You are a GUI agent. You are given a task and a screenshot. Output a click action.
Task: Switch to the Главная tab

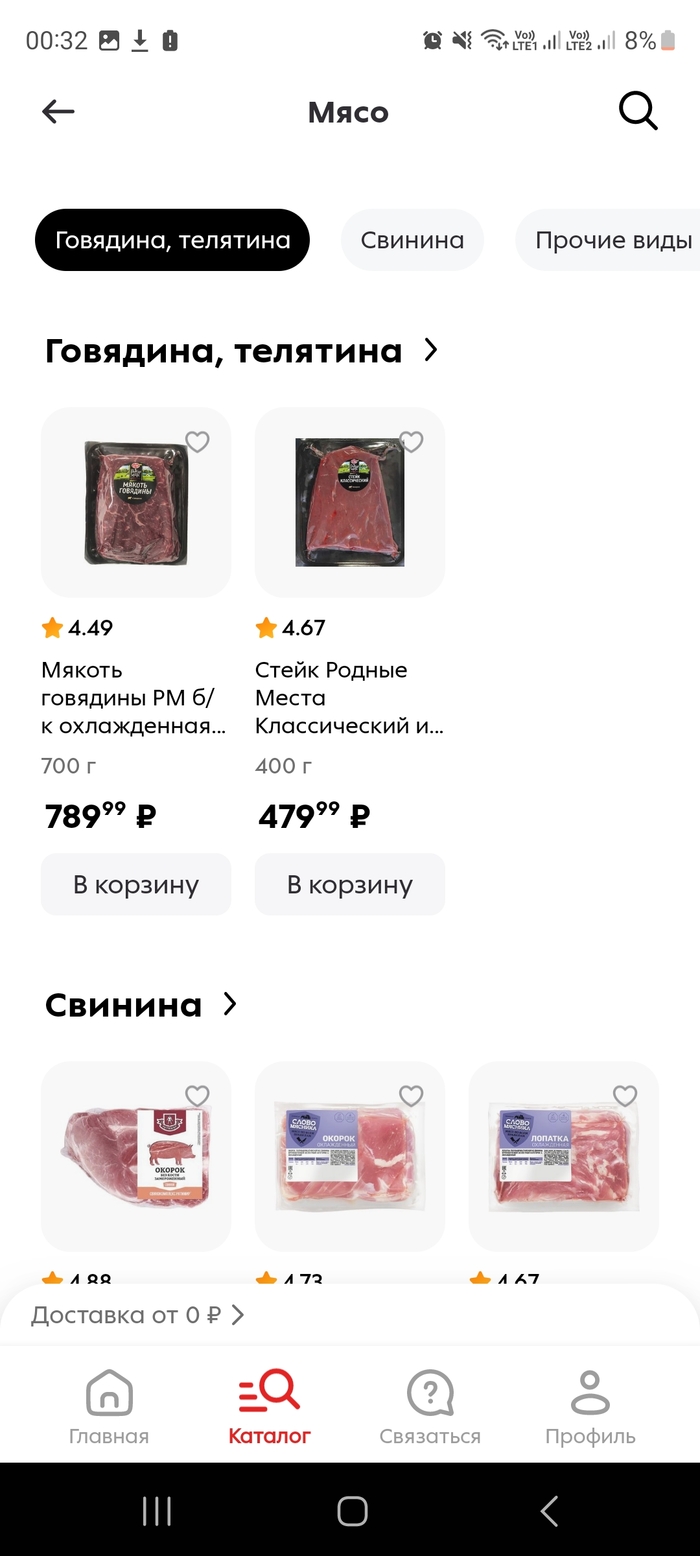coord(109,1408)
